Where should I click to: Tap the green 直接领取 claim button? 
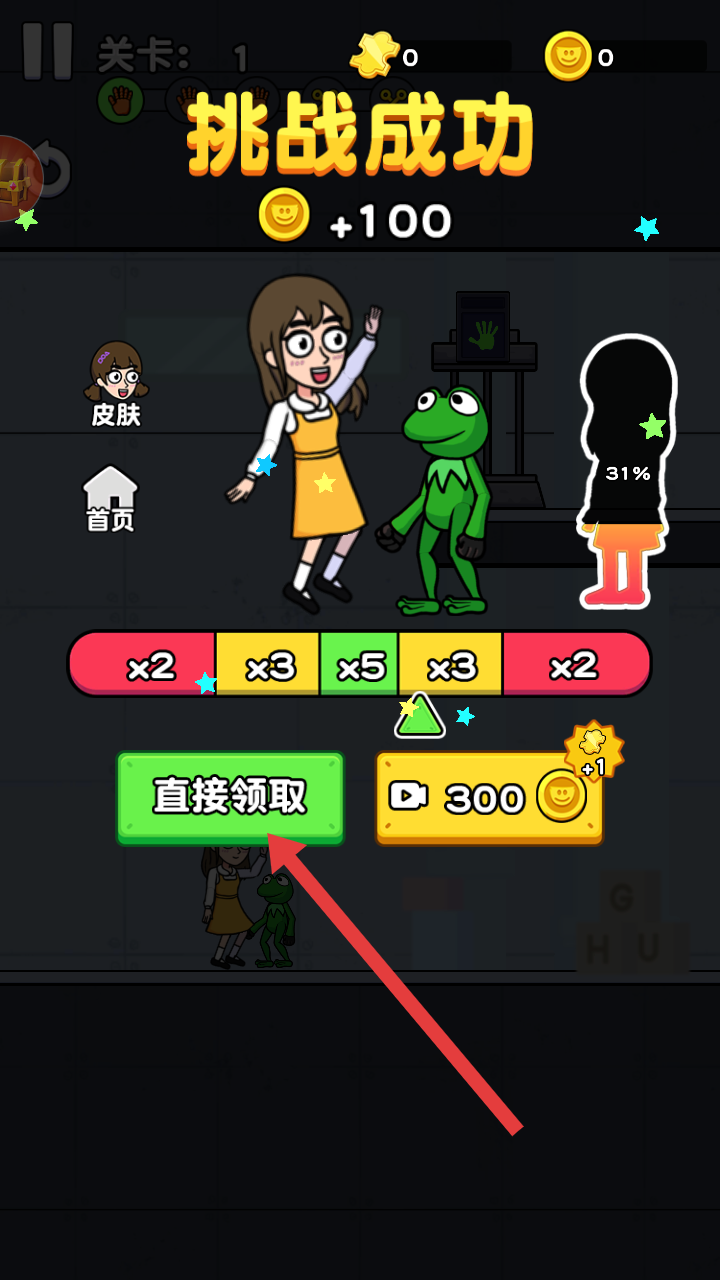click(230, 797)
